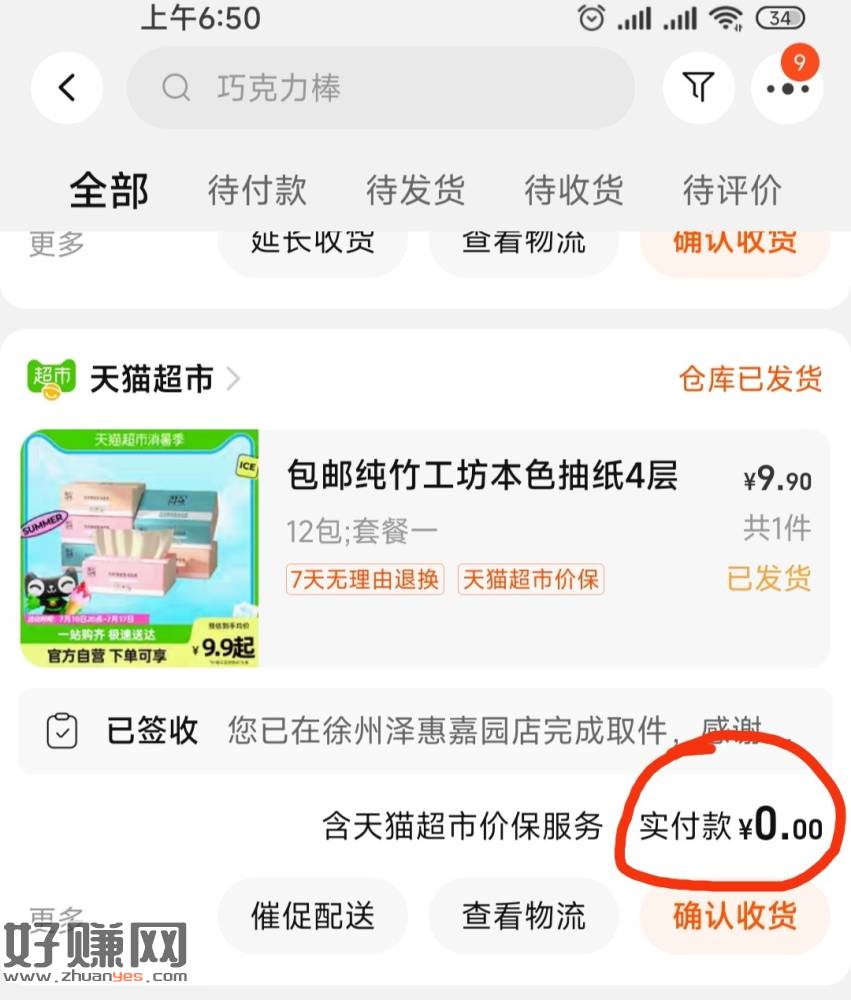This screenshot has width=851, height=1000.
Task: Tap 查看物流 next to 催促配送
Action: point(523,915)
